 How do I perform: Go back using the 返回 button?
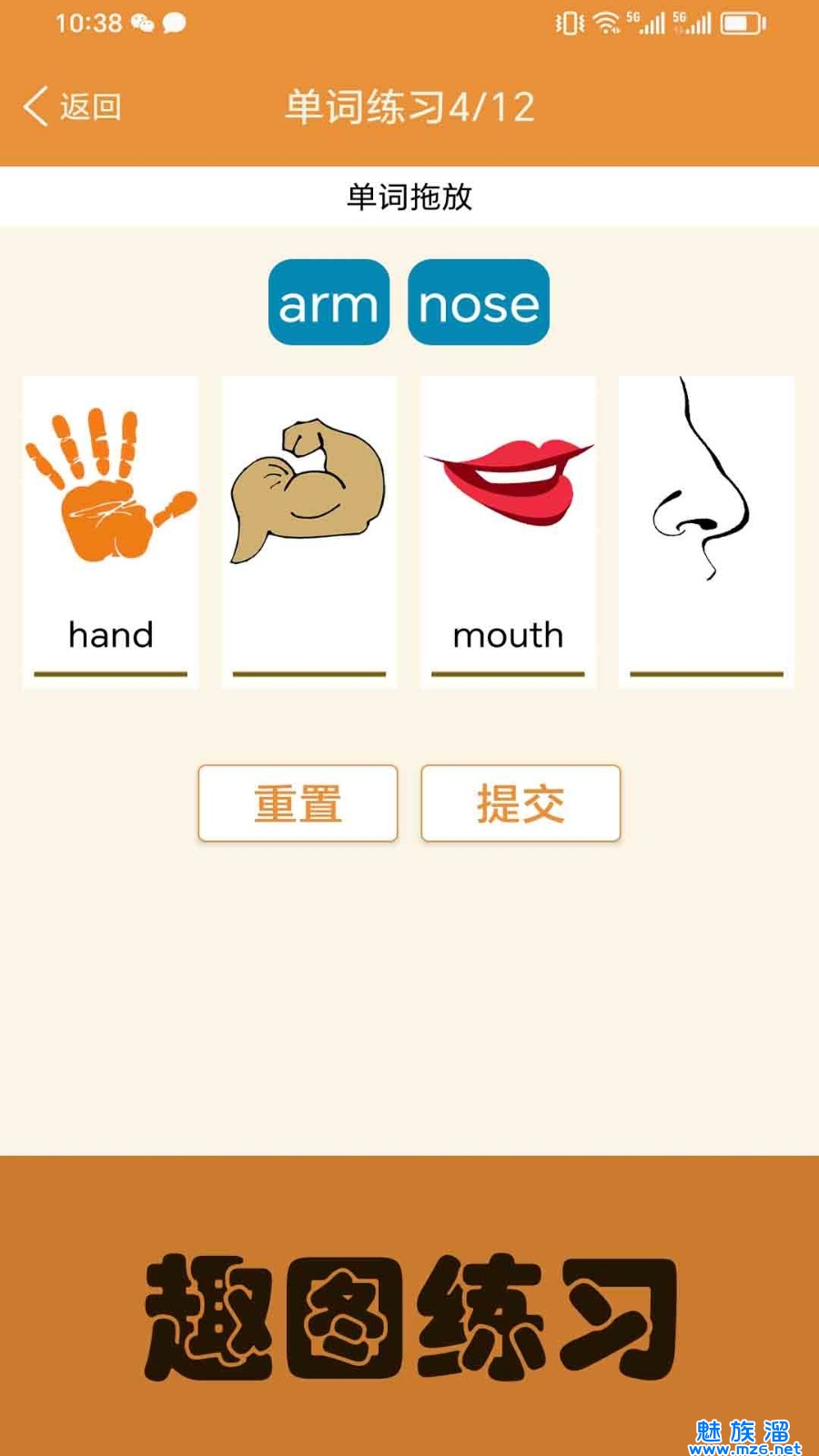click(x=73, y=107)
